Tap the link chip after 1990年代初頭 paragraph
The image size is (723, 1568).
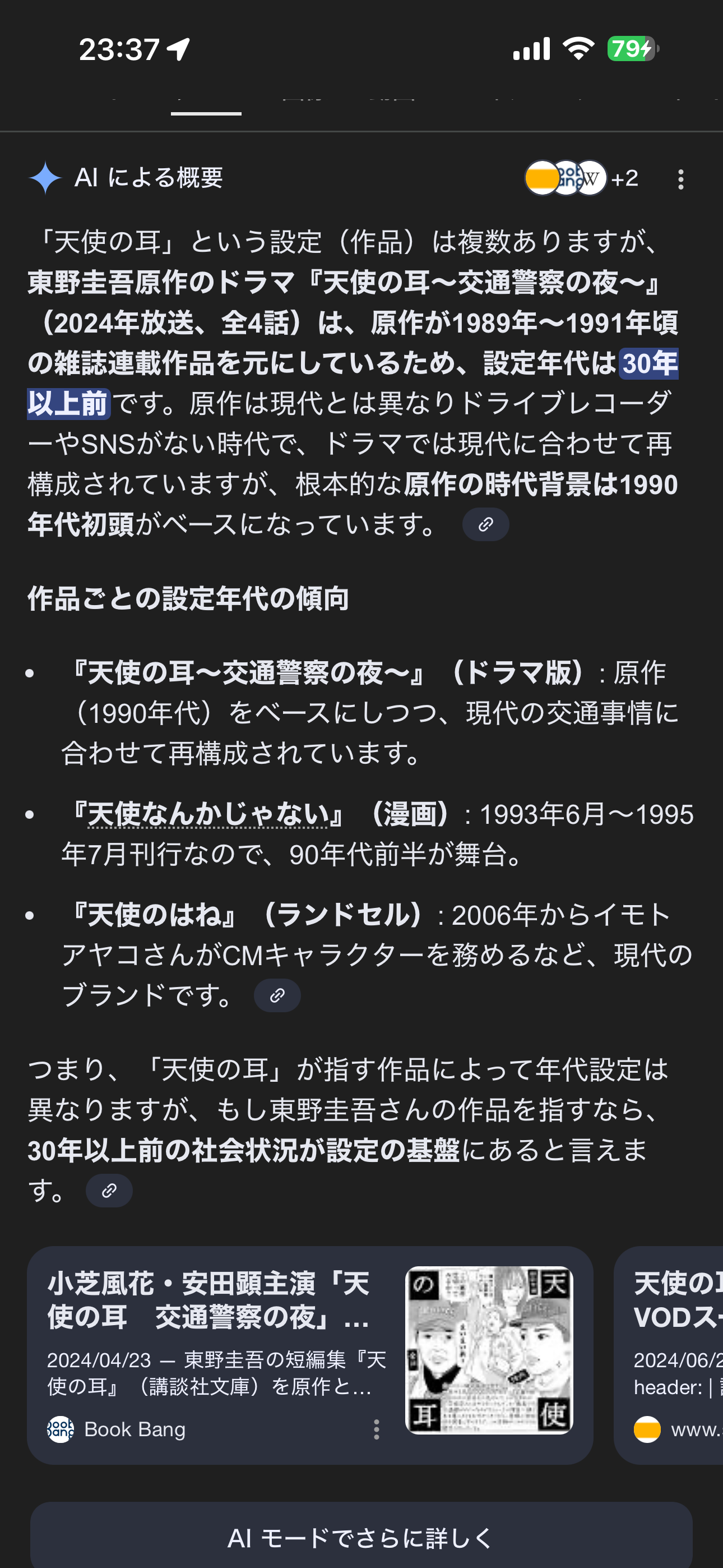(x=485, y=525)
